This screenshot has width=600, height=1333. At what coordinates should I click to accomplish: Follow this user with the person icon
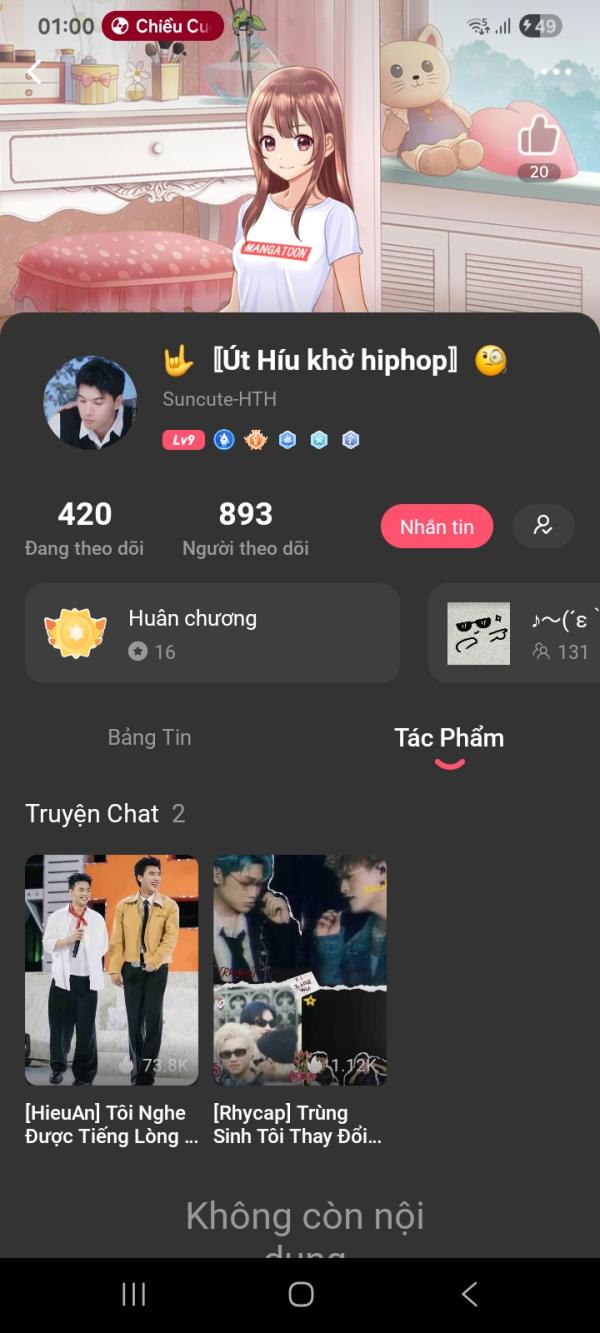[x=543, y=526]
